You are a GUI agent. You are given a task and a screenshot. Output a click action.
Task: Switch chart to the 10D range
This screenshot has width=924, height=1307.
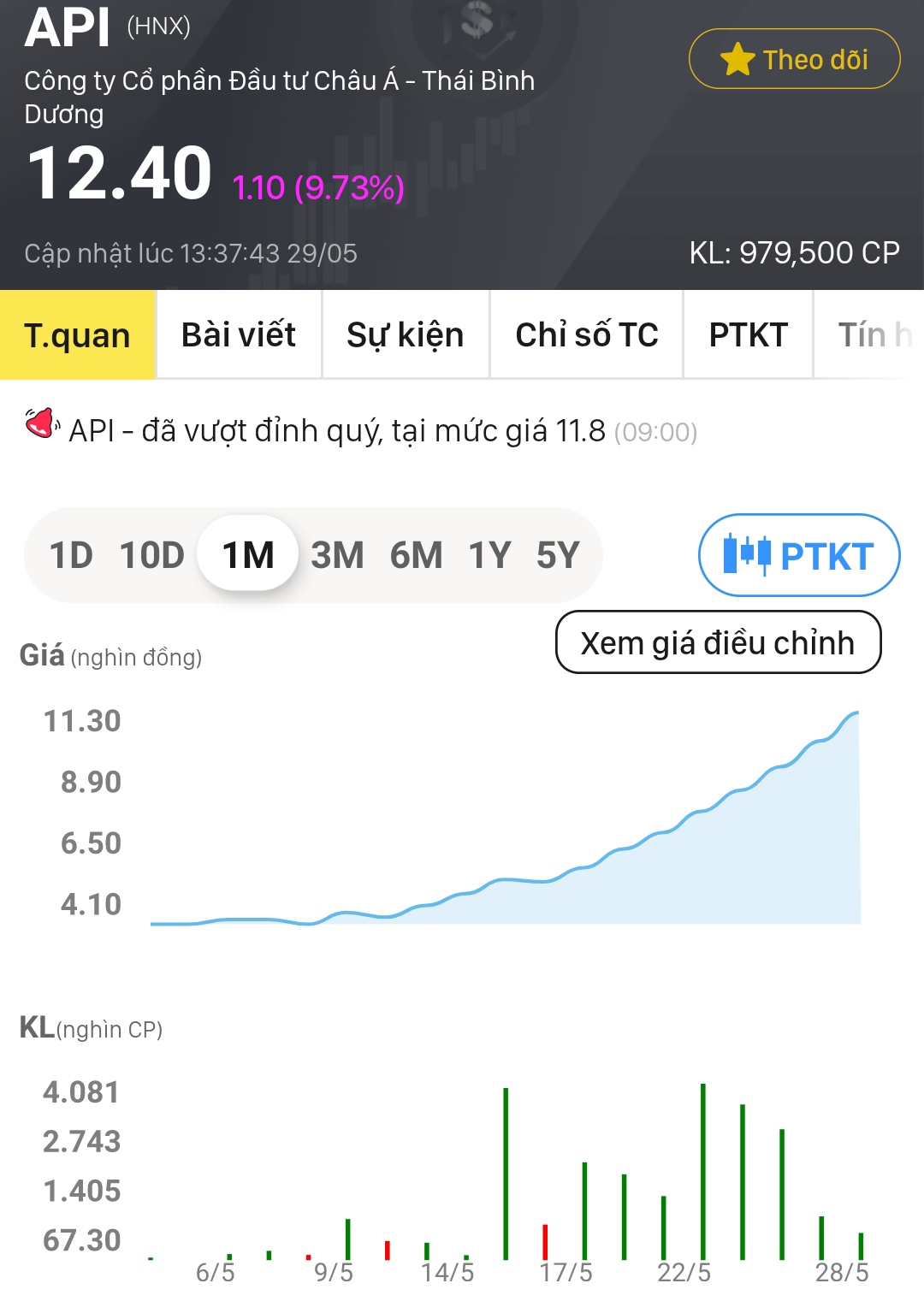151,556
